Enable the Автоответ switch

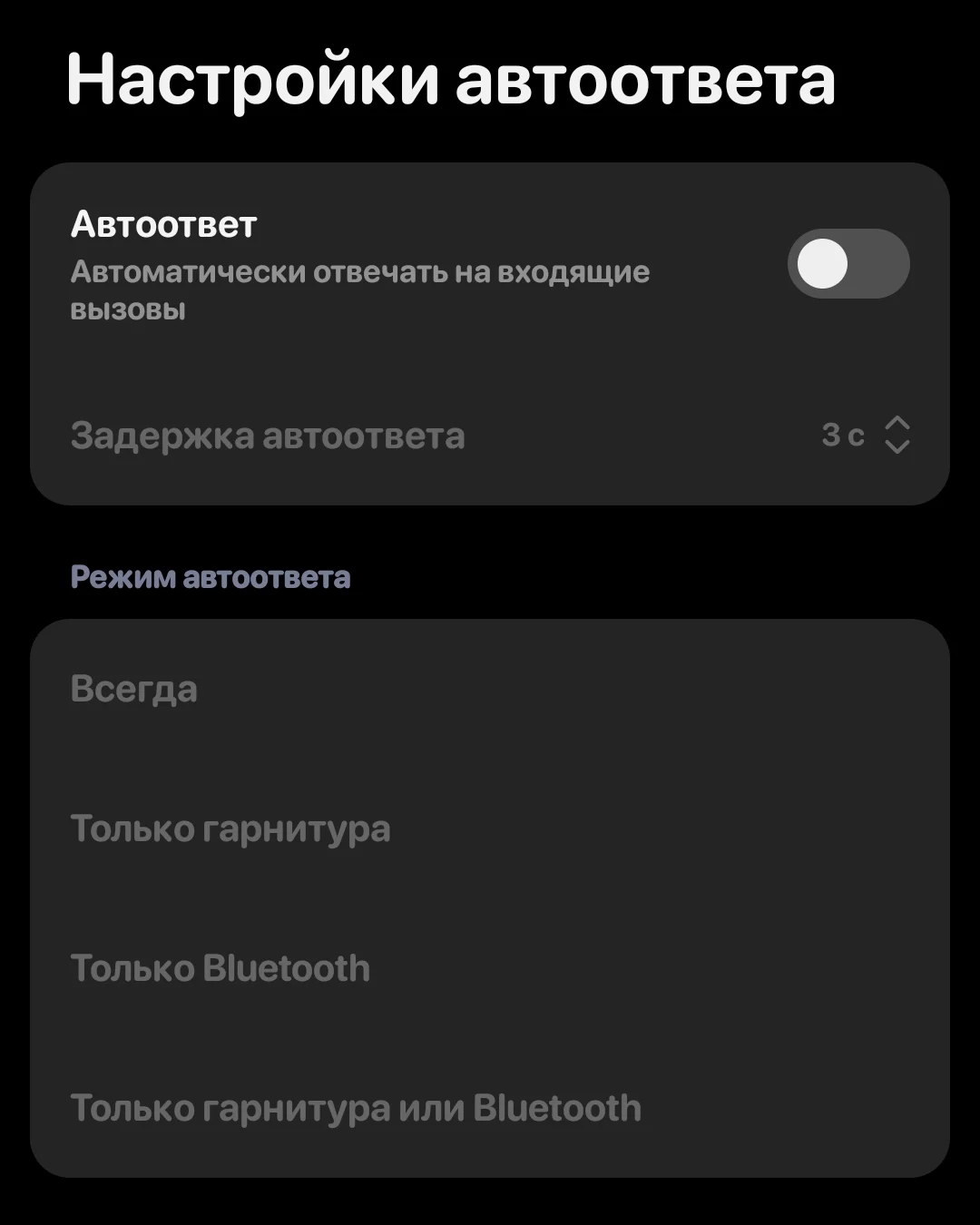point(848,264)
